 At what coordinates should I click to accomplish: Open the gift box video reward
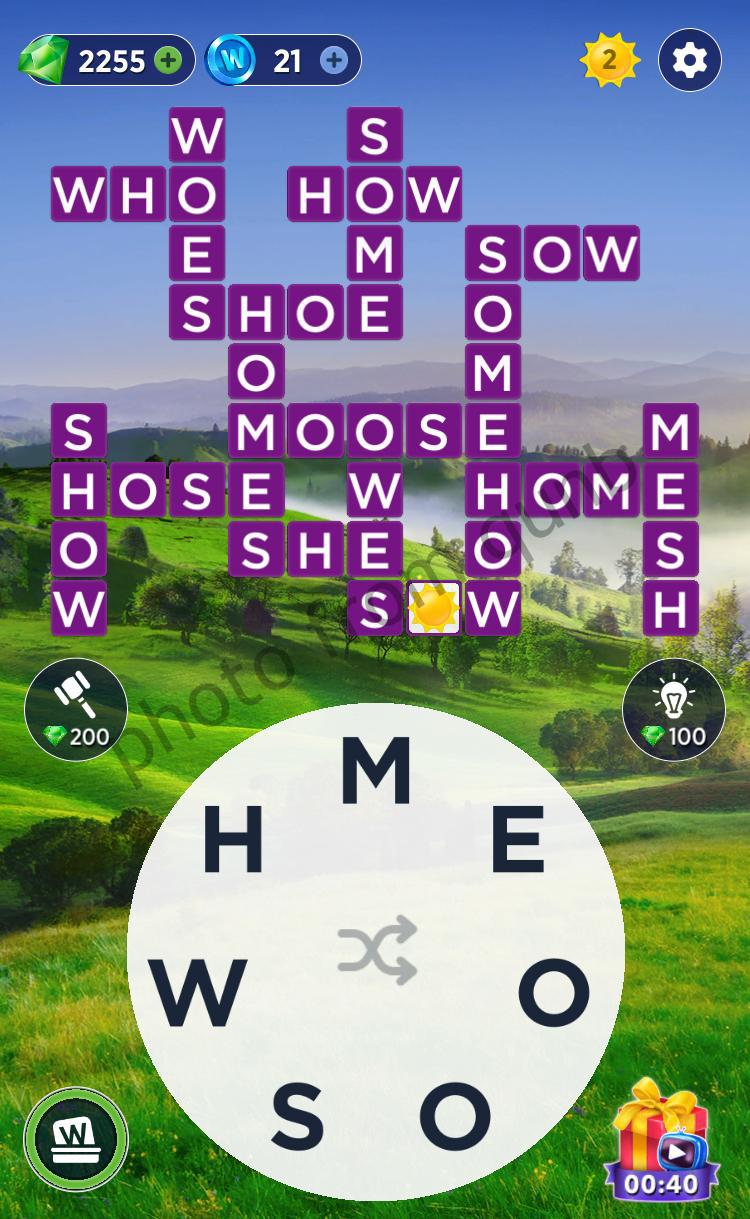click(x=659, y=1140)
